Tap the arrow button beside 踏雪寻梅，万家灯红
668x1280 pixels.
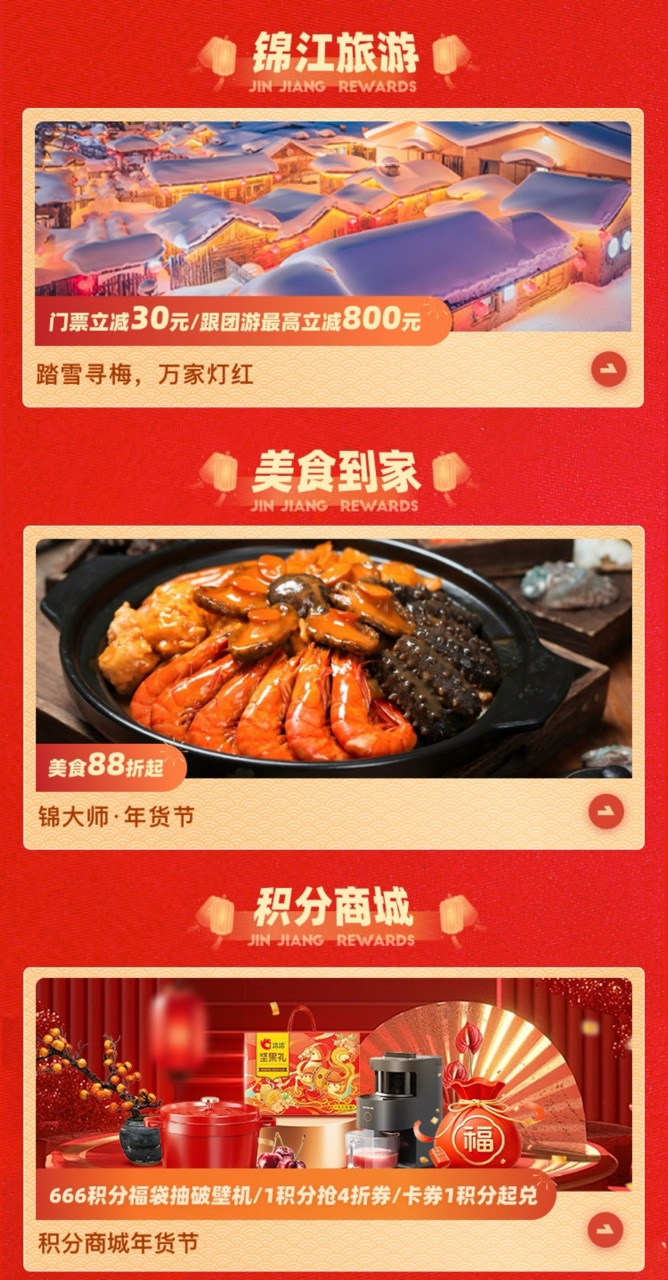coord(608,370)
